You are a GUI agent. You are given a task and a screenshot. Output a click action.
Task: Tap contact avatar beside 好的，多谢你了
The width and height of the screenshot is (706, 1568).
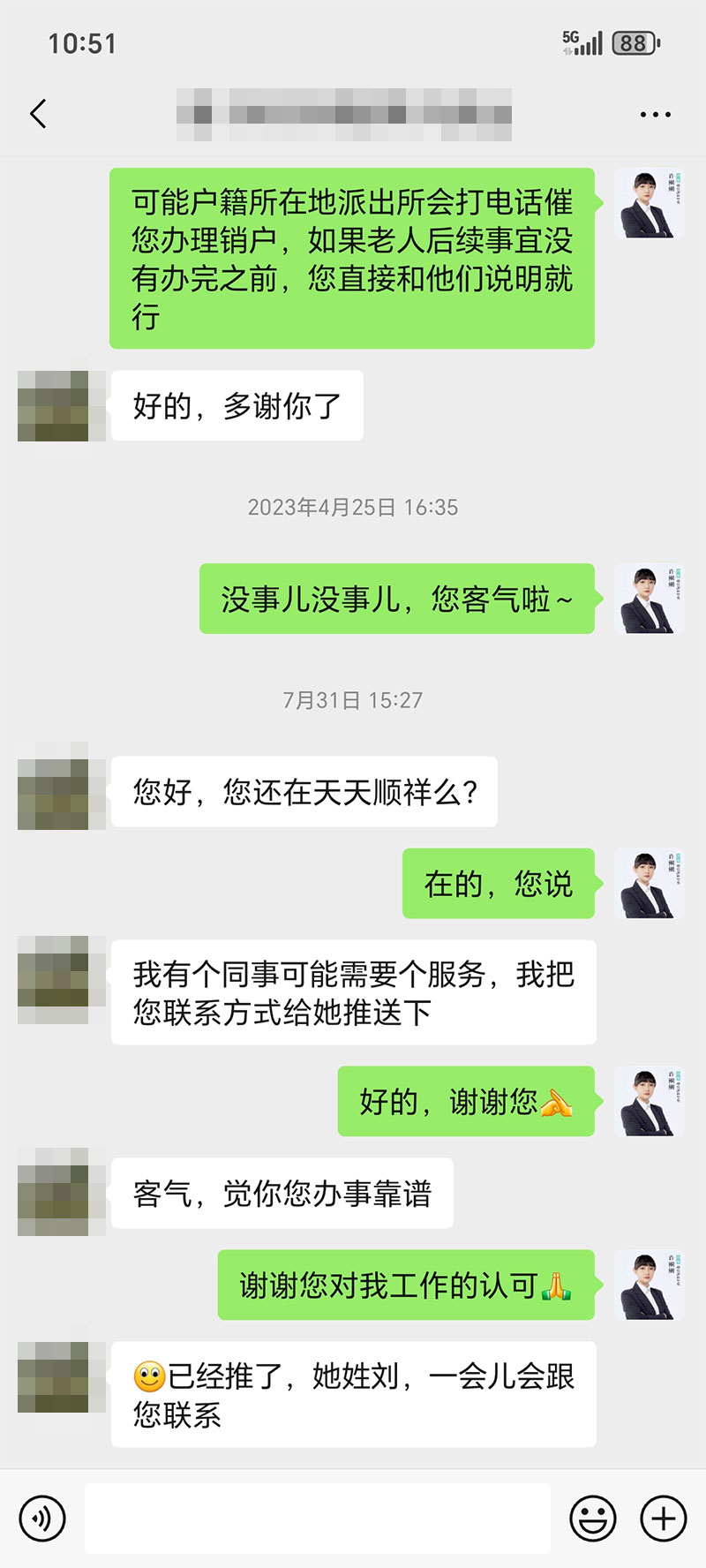point(55,406)
